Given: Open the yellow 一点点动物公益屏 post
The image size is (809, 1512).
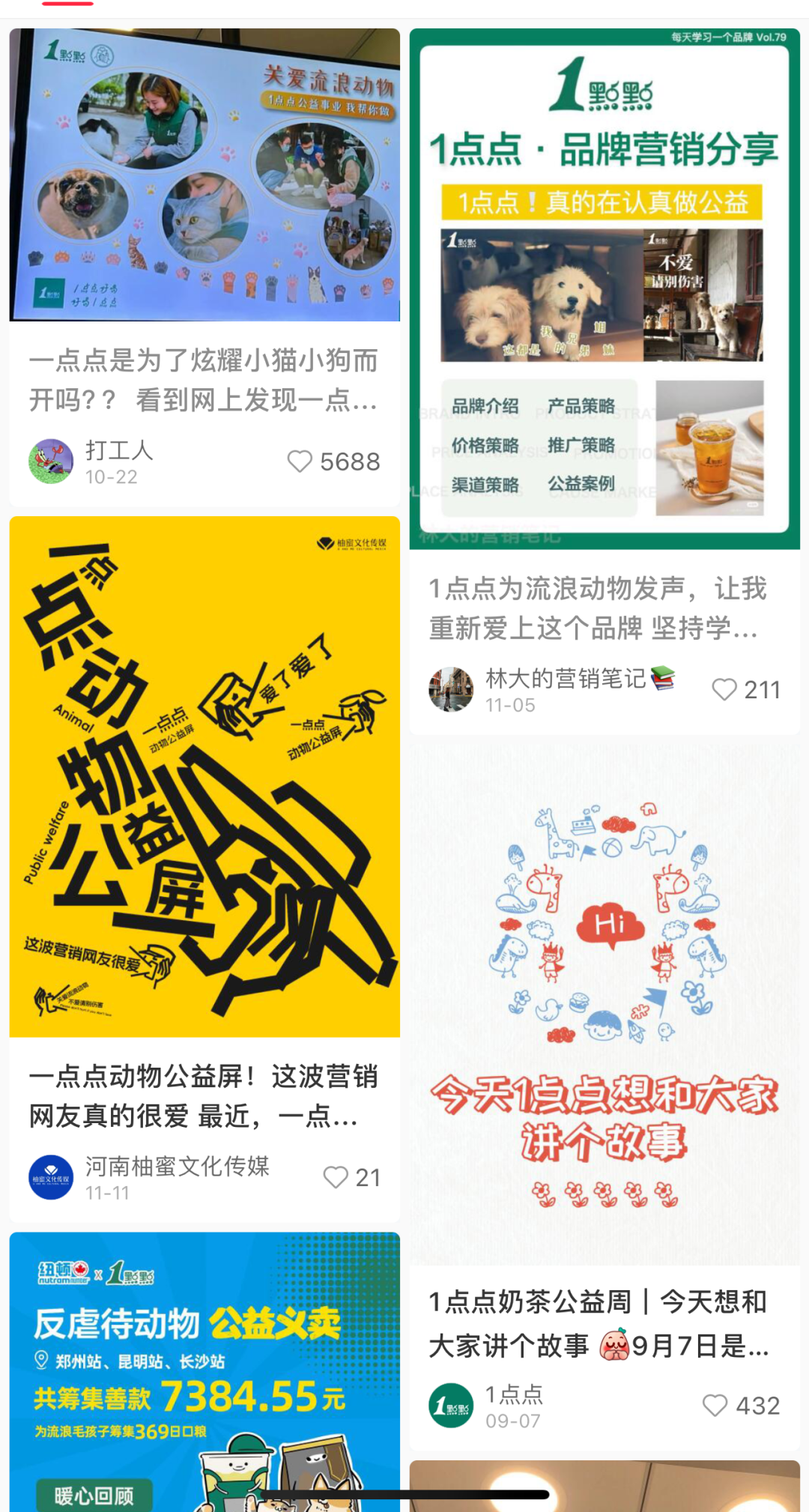Looking at the screenshot, I should 204,776.
